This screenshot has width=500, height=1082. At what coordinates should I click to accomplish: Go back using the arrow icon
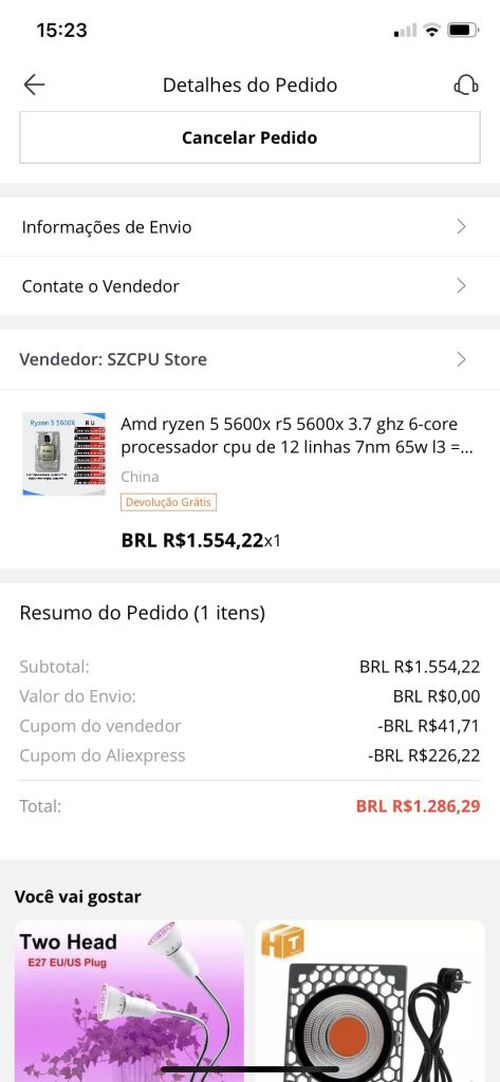34,85
